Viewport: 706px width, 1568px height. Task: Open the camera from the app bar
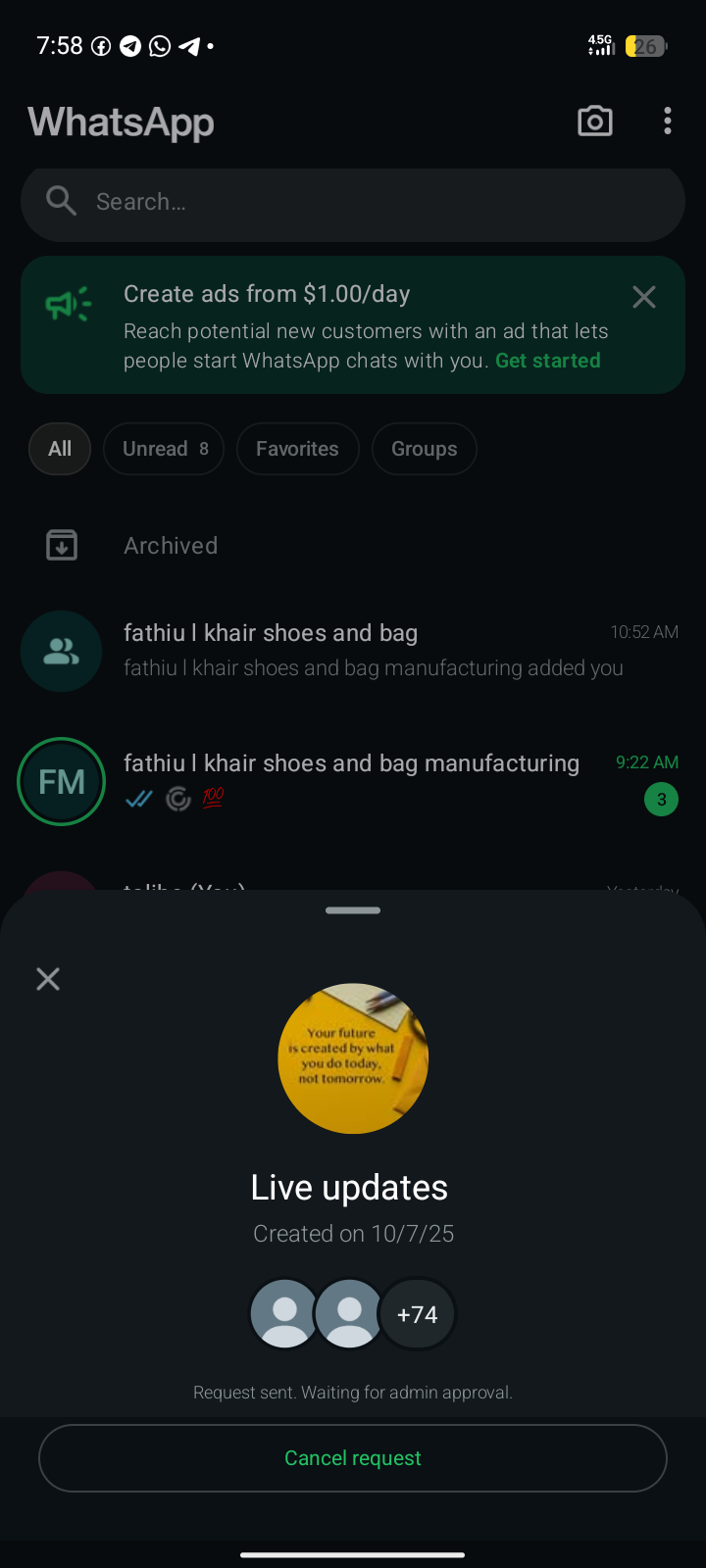pos(595,122)
